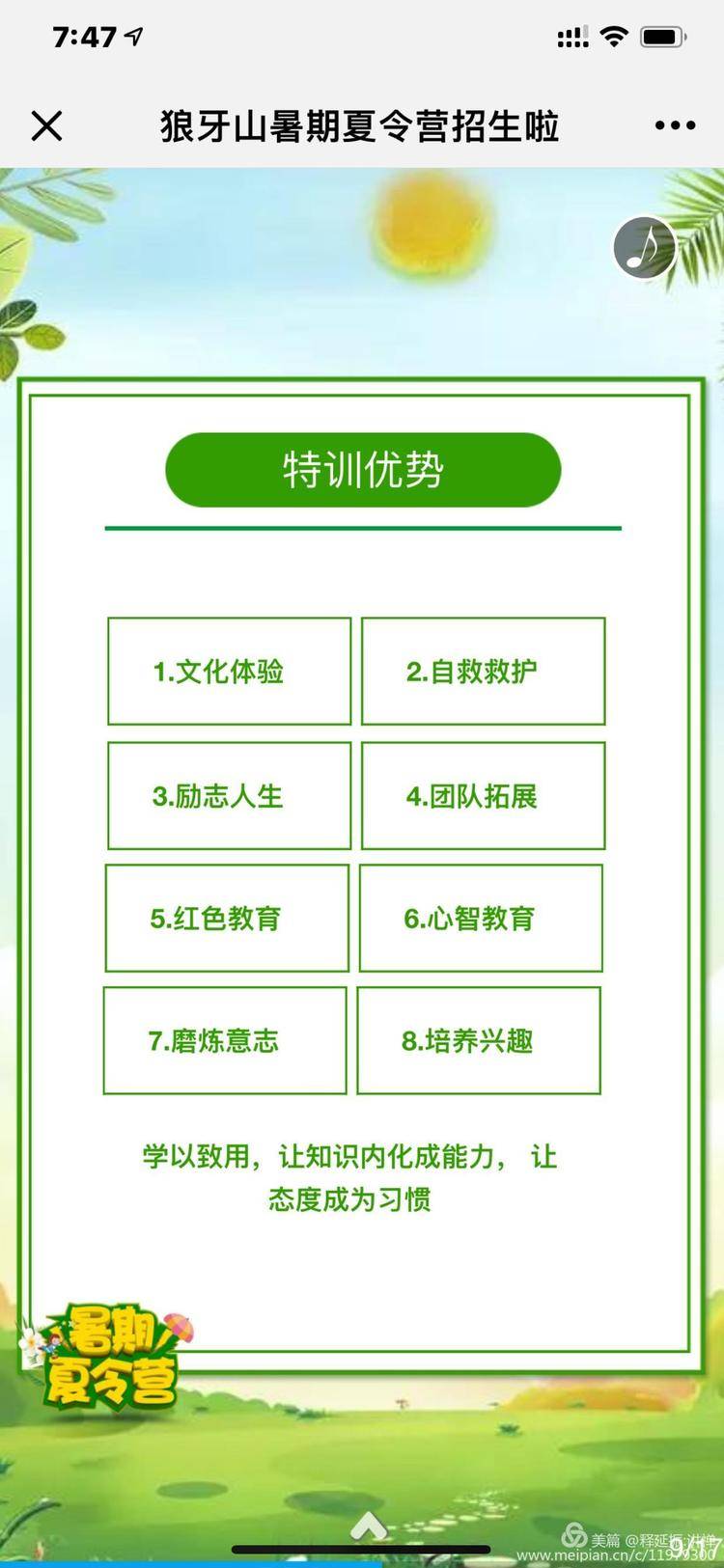Image resolution: width=724 pixels, height=1568 pixels.
Task: Open the three-dot overflow menu
Action: point(675,125)
